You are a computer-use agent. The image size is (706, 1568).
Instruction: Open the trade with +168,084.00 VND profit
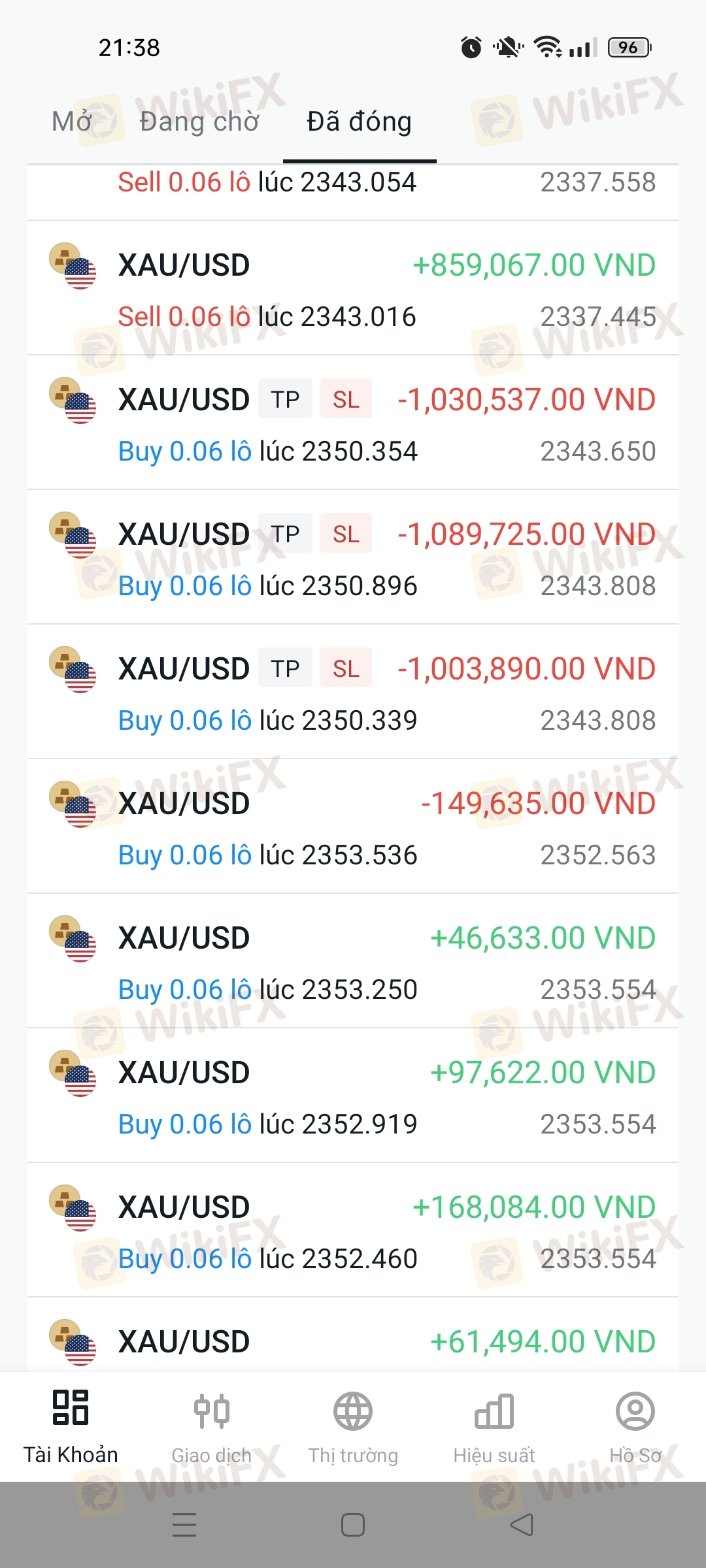(353, 1230)
